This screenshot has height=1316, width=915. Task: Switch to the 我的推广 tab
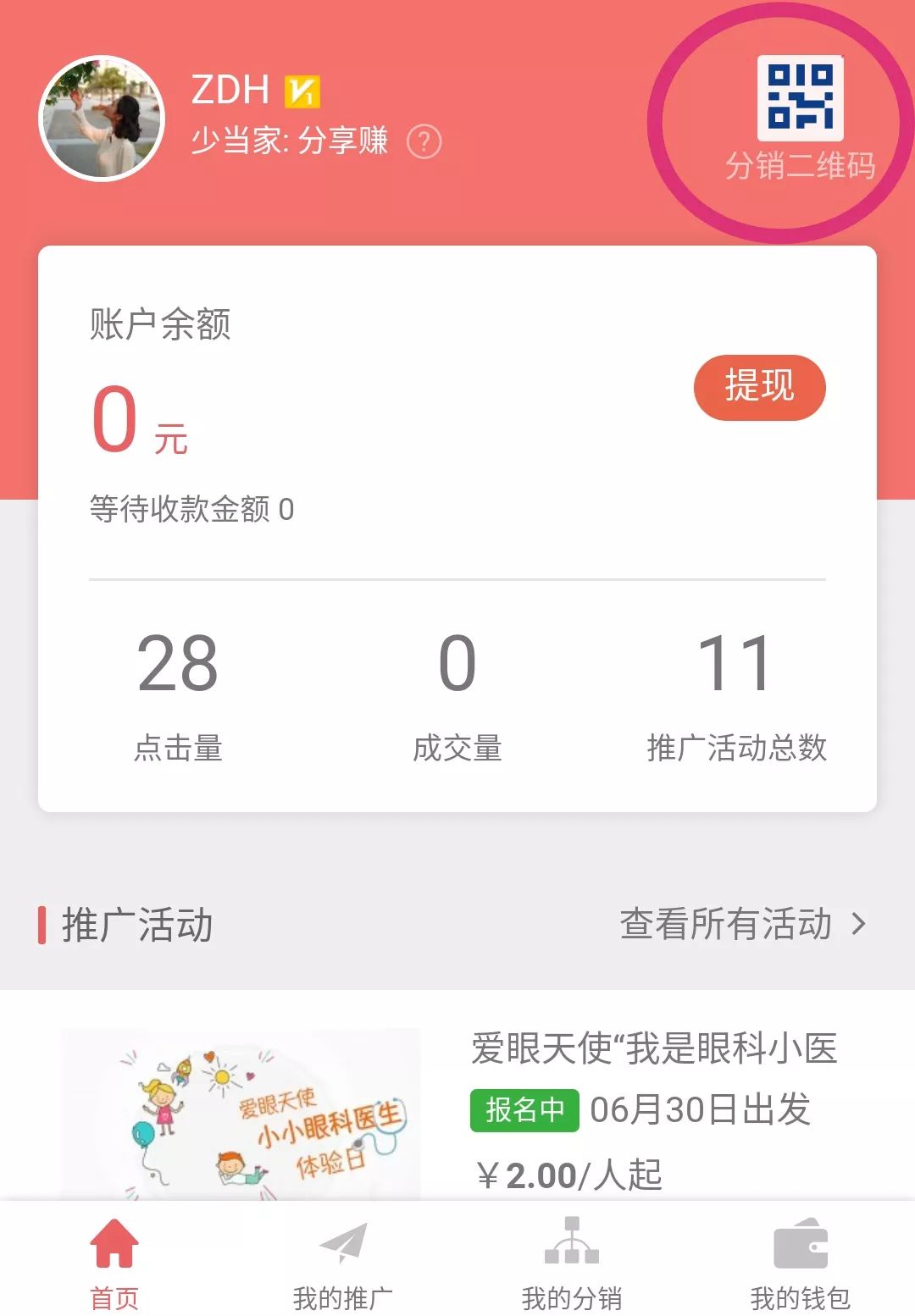(343, 1263)
